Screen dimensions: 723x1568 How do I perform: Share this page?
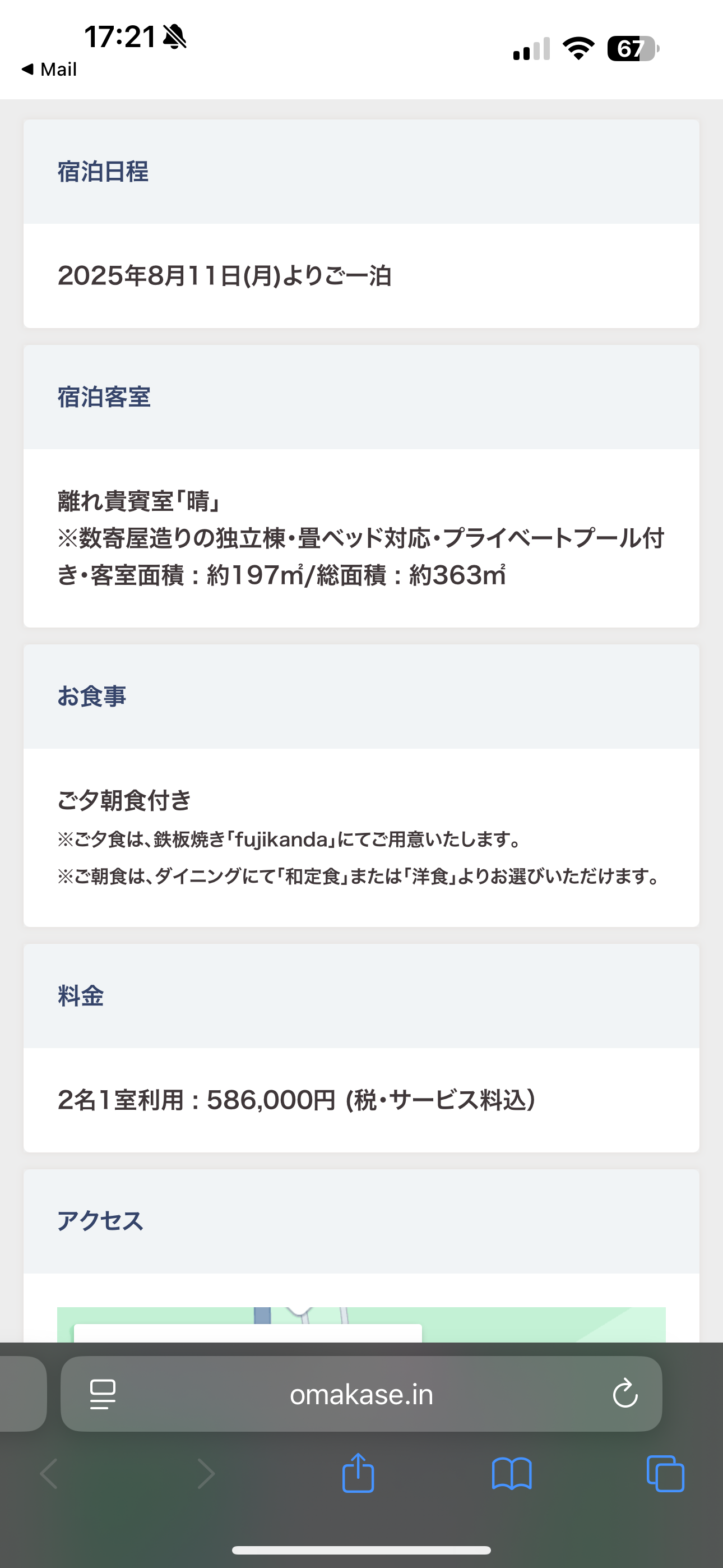(359, 1473)
